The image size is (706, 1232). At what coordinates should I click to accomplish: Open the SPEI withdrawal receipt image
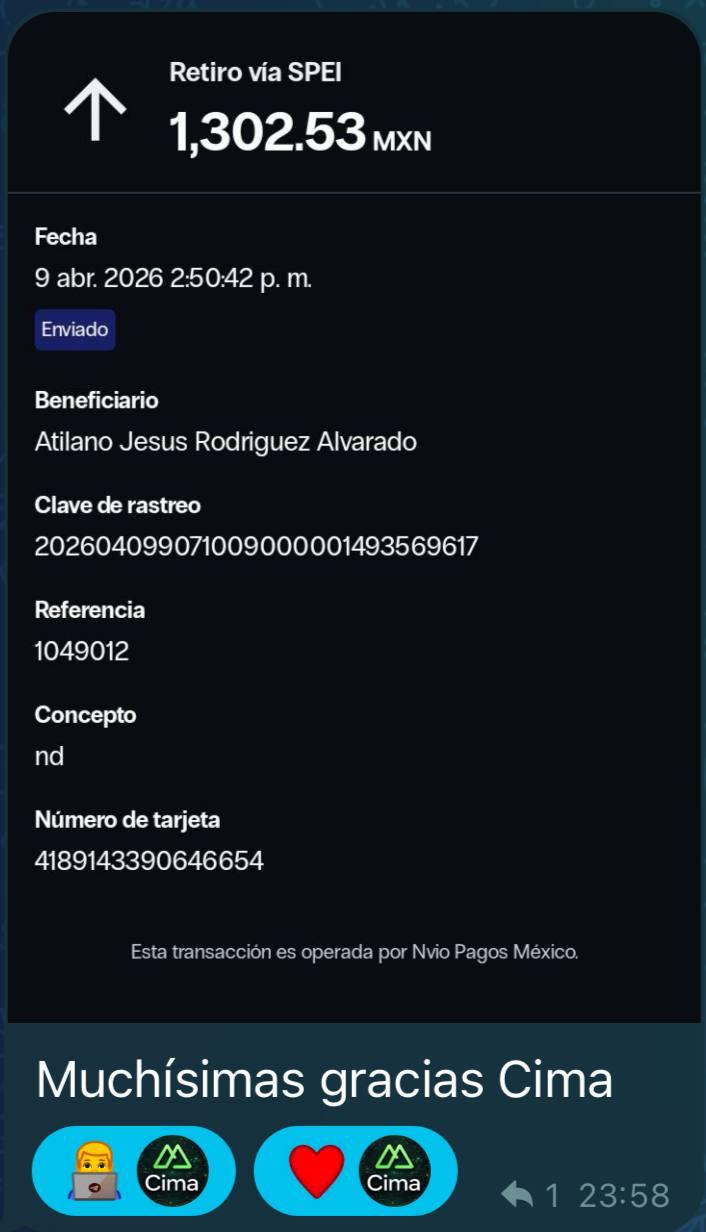353,520
